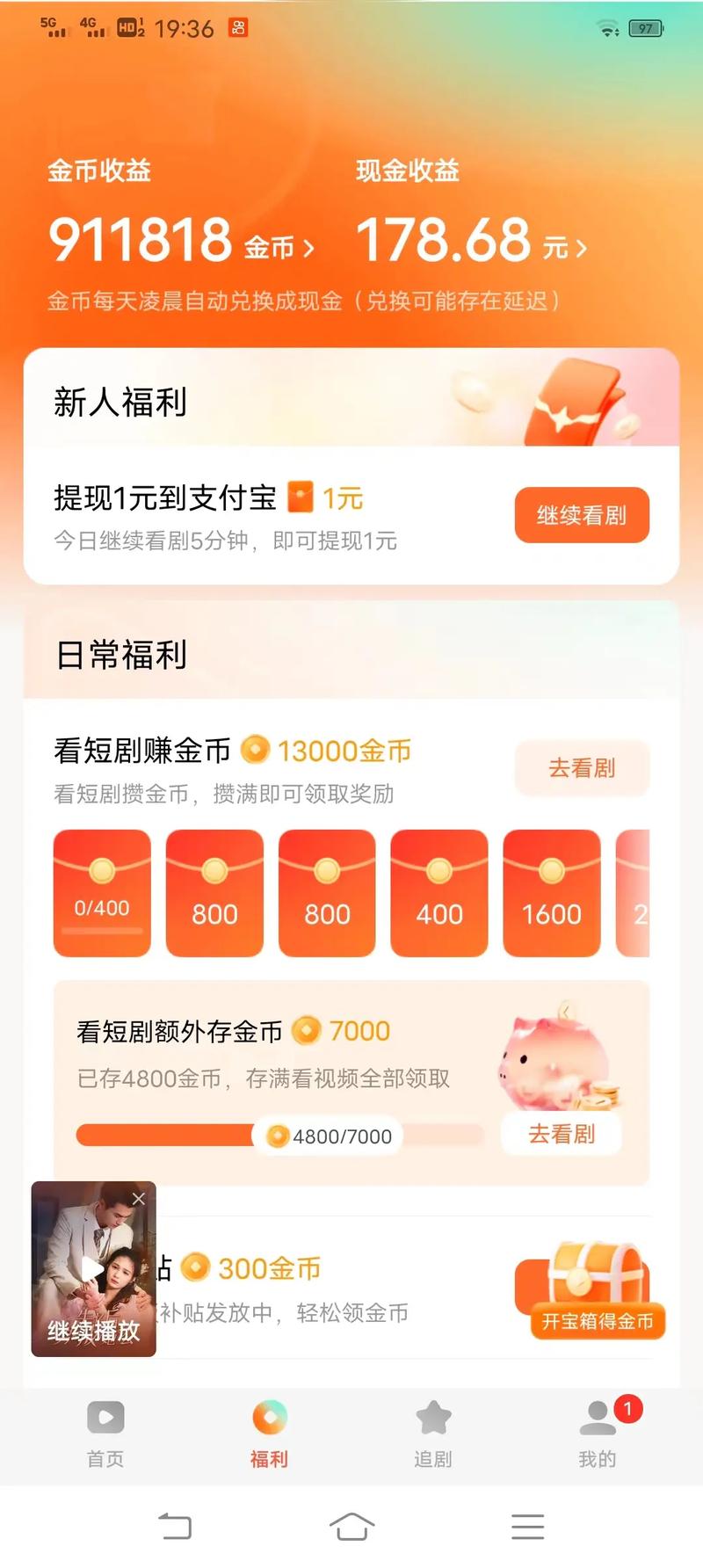Image resolution: width=703 pixels, height=1568 pixels.
Task: Tap 去看剧 next to 看短剧赚金币
Action: click(581, 768)
